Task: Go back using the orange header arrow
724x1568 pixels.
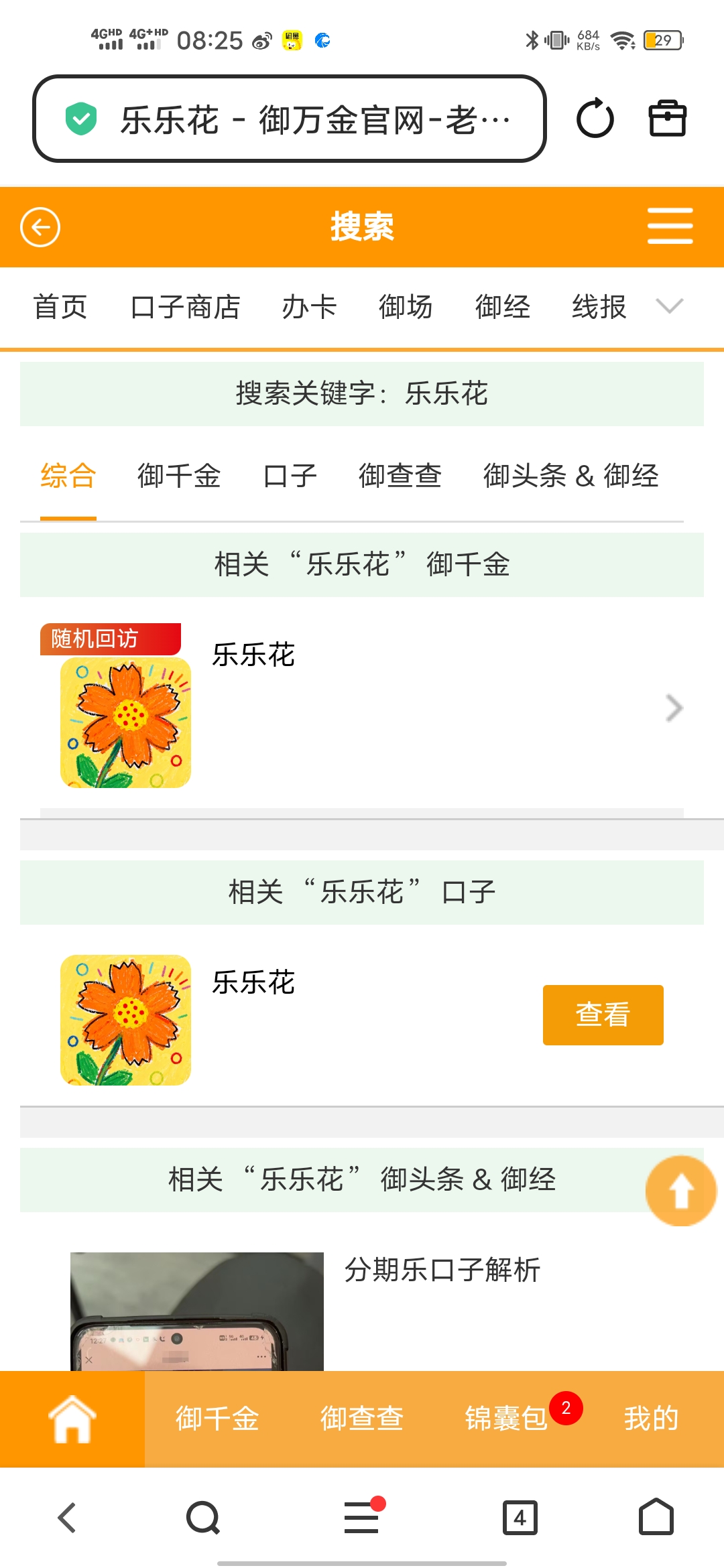Action: pyautogui.click(x=40, y=227)
